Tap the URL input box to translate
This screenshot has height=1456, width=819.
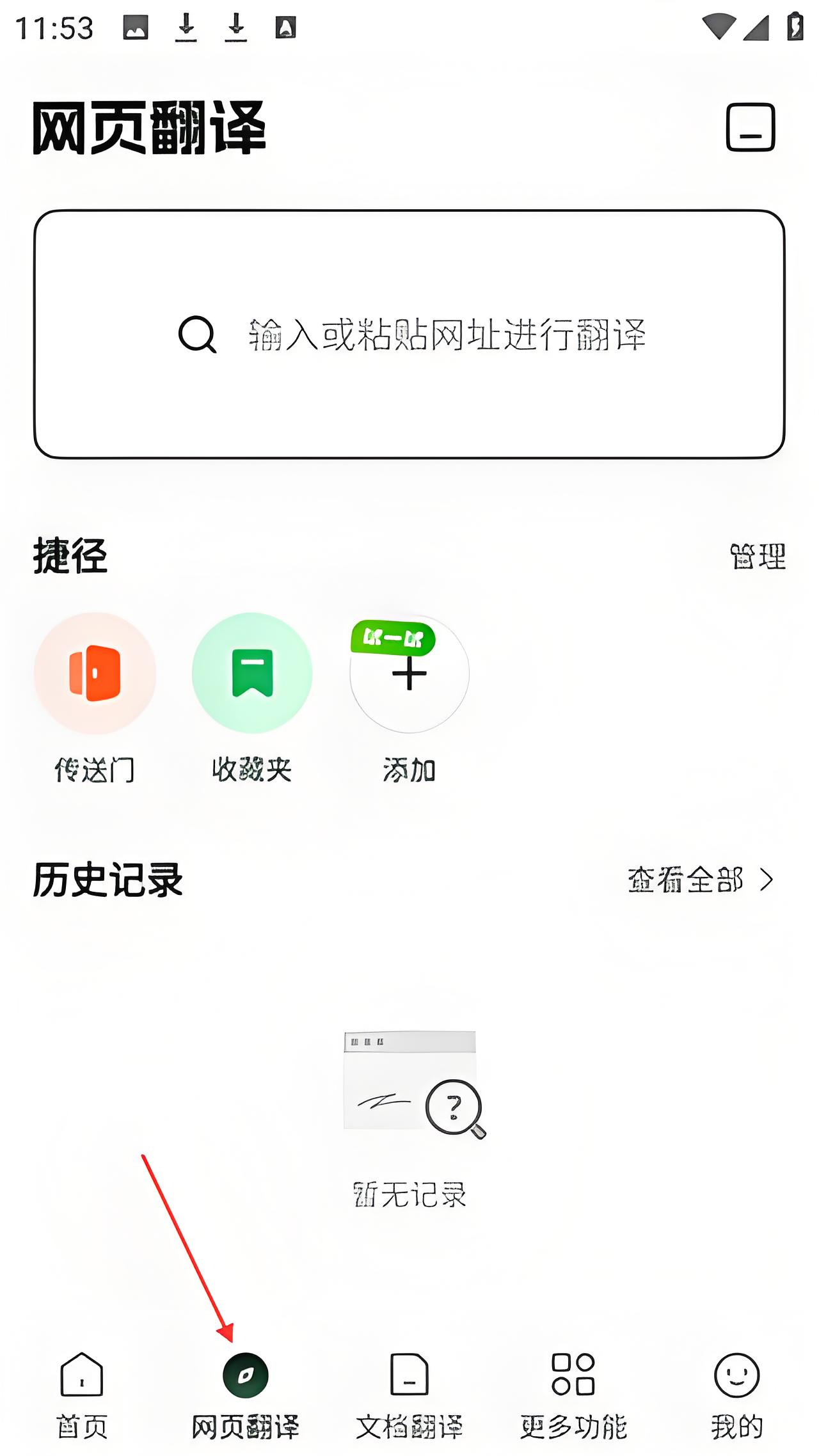[409, 334]
